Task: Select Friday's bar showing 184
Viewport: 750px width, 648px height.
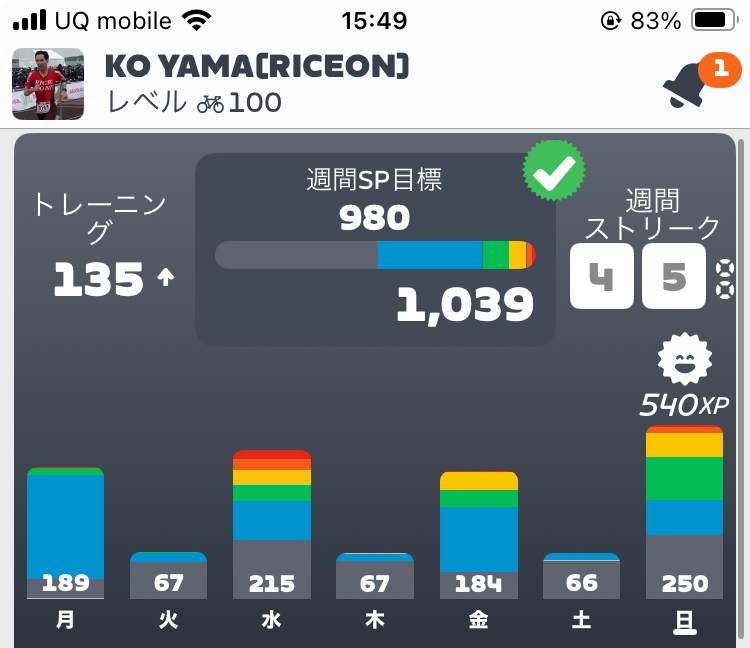Action: point(478,535)
